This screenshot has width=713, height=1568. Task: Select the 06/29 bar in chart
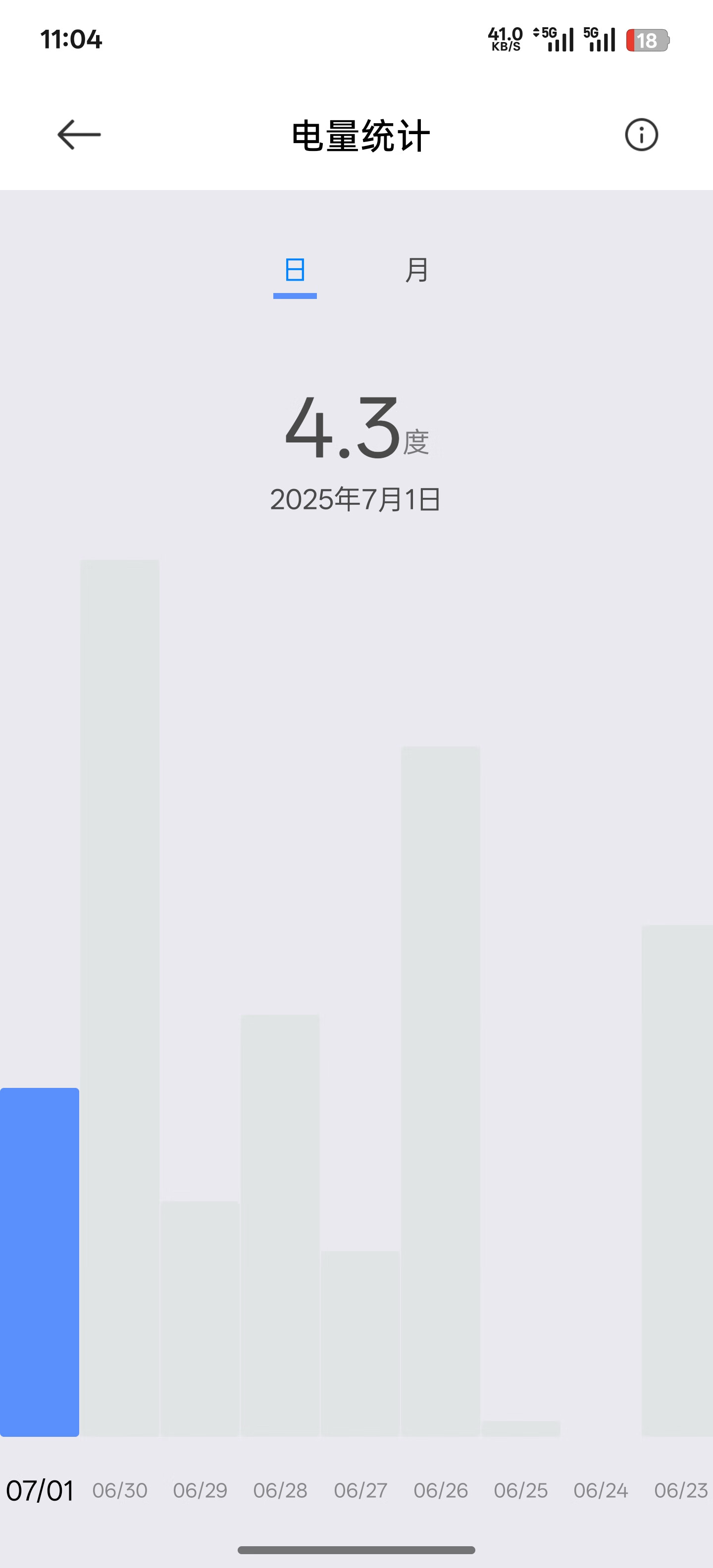pyautogui.click(x=200, y=1319)
